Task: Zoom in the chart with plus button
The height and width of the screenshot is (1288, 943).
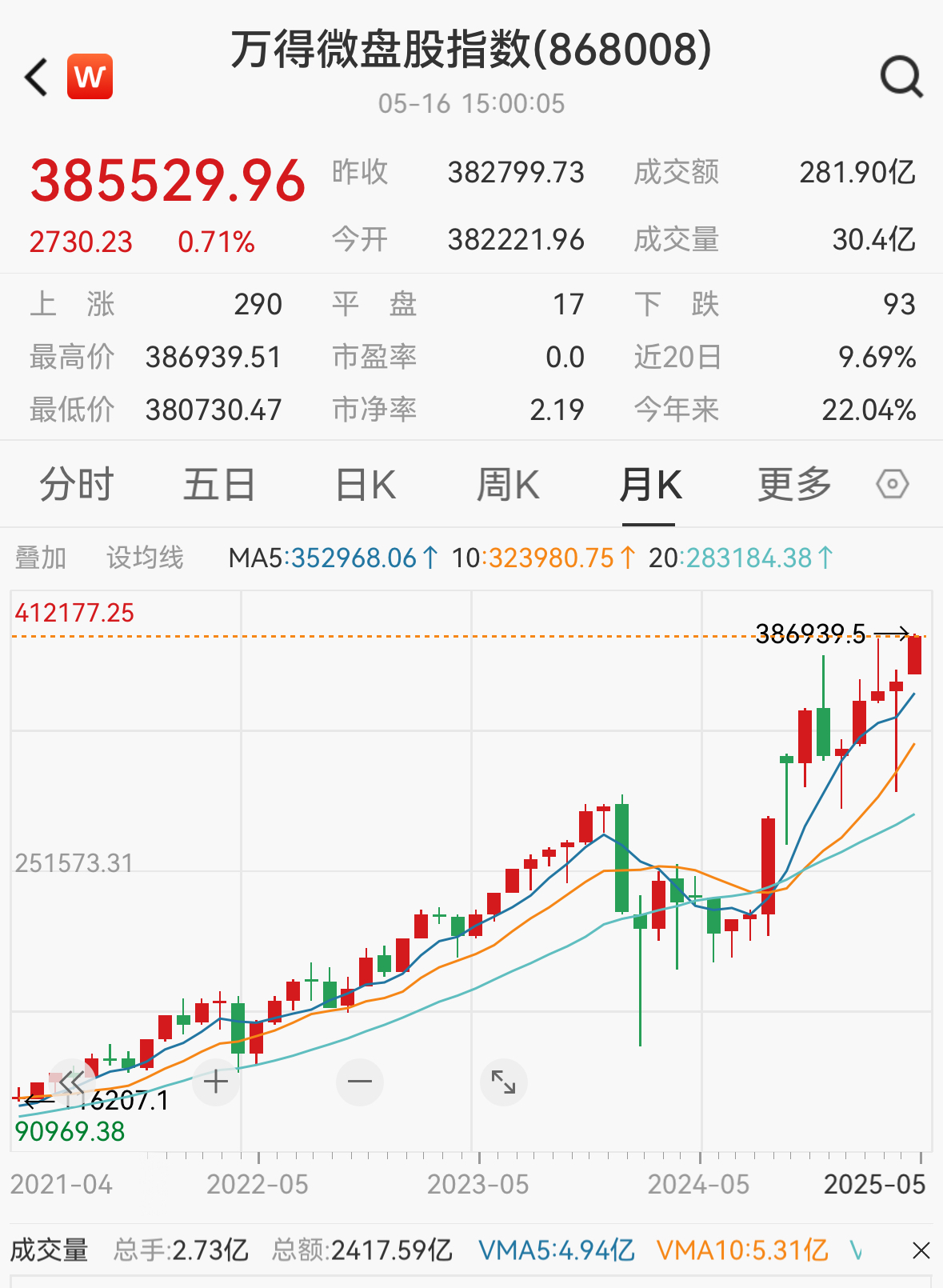Action: 216,1082
